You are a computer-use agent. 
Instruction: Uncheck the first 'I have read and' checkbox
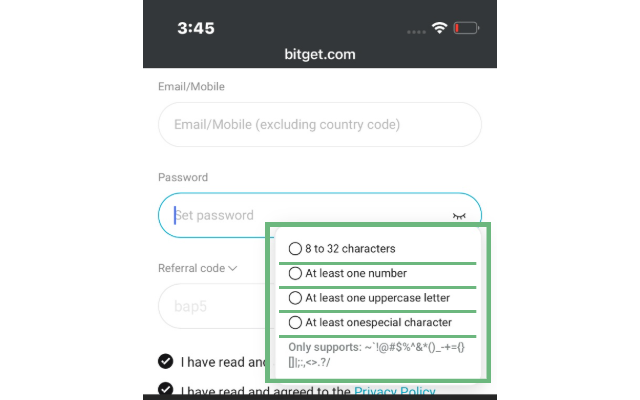coord(166,362)
